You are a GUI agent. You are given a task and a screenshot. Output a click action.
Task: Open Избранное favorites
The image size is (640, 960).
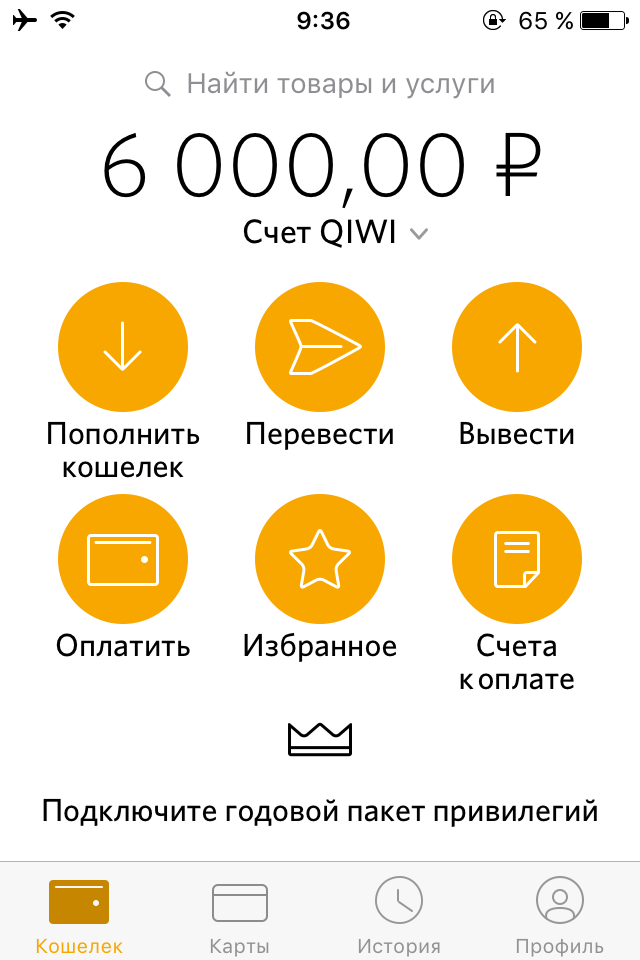click(x=320, y=559)
